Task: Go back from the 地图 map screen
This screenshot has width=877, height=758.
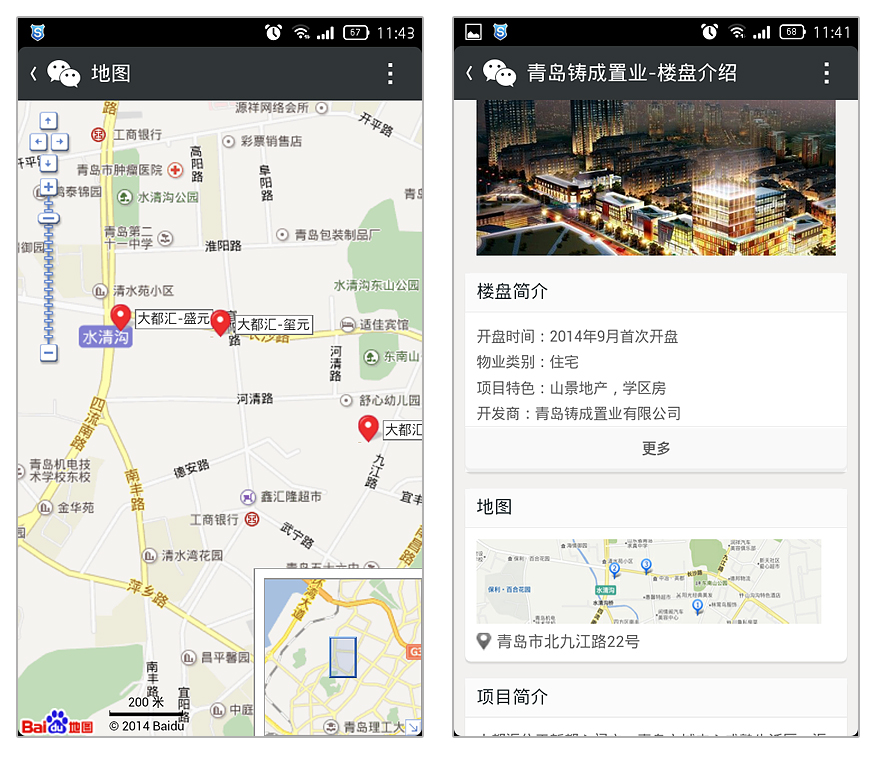Action: click(34, 73)
